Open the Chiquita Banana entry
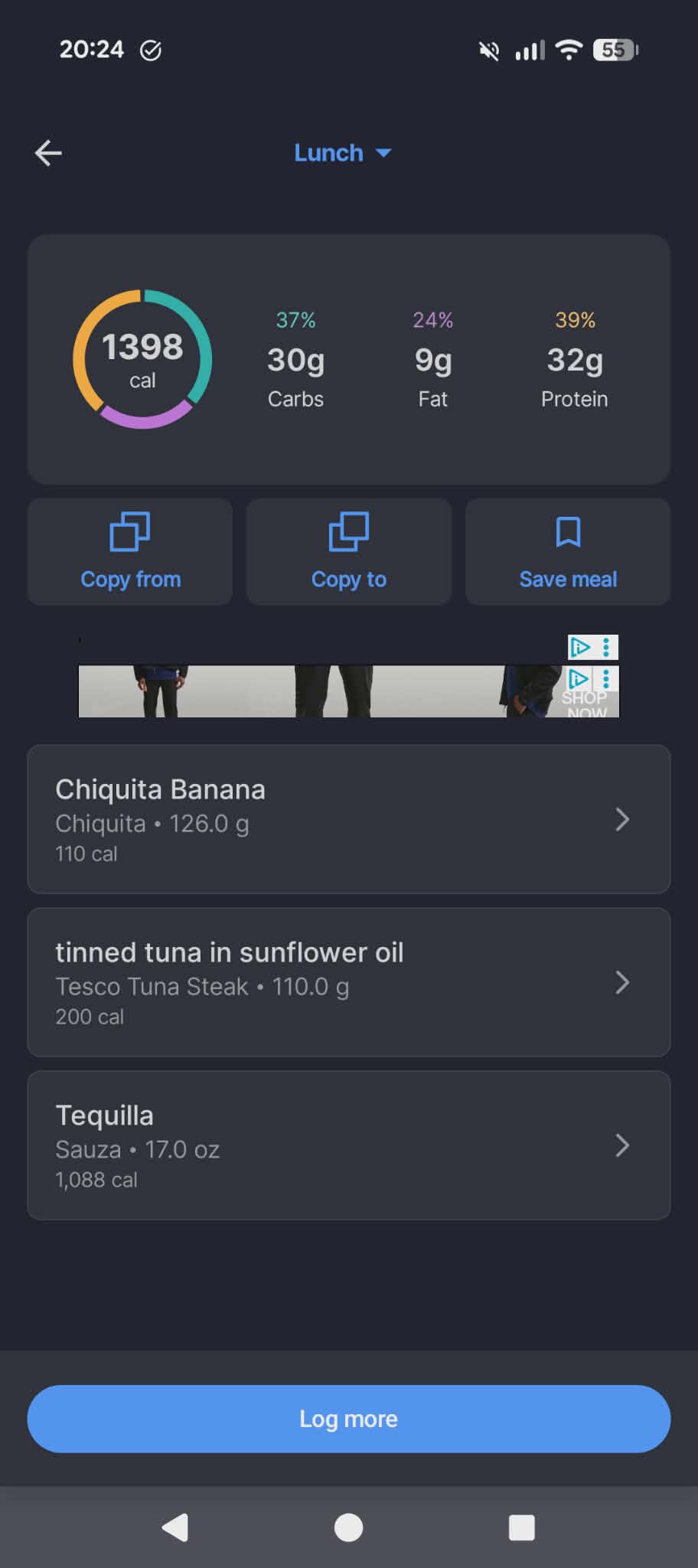 (349, 819)
